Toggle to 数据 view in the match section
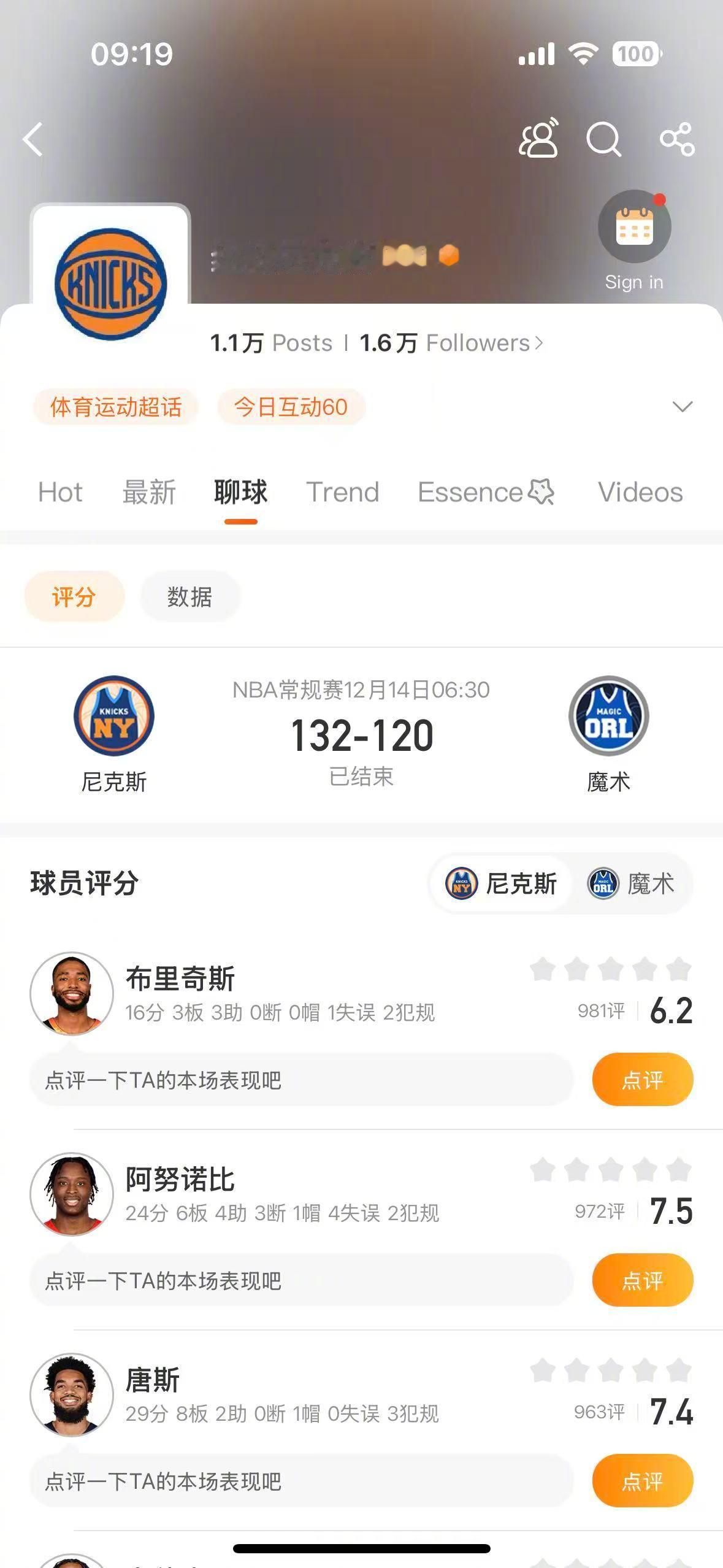 (189, 596)
